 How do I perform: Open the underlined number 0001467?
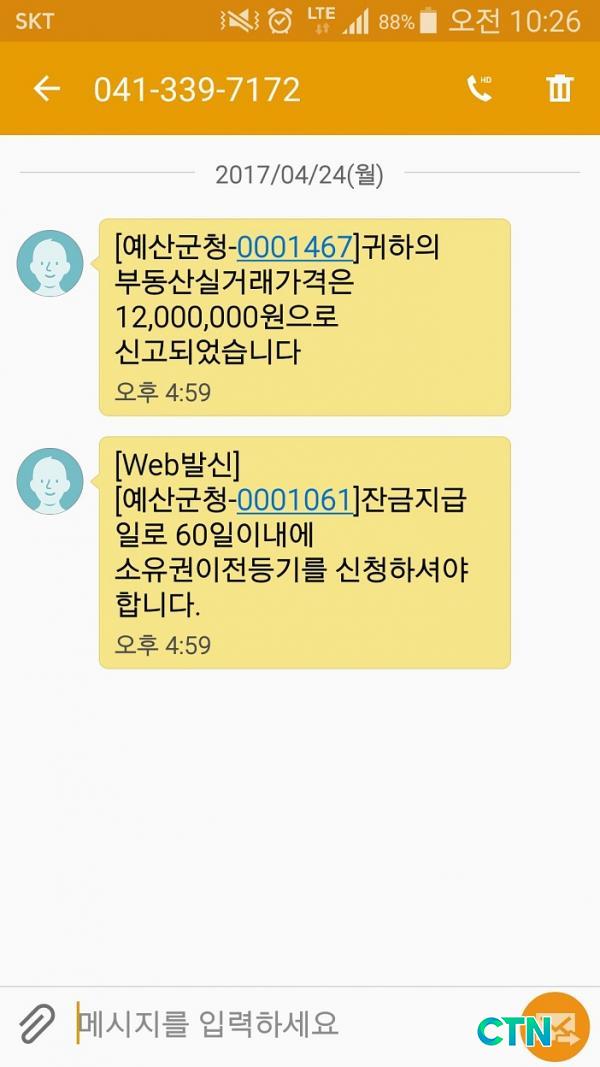pos(295,247)
